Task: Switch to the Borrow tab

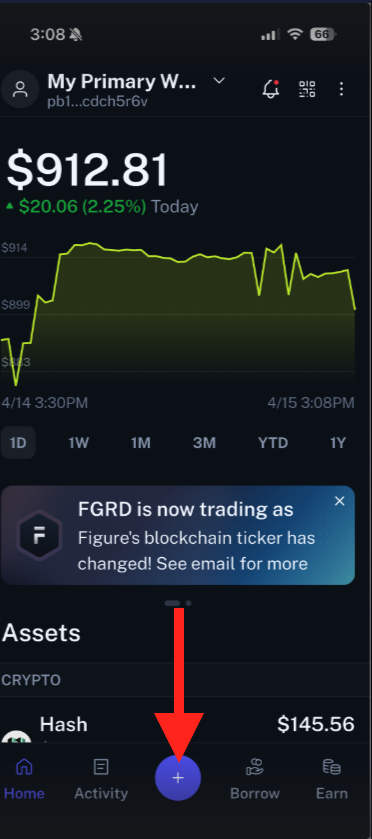Action: coord(255,779)
